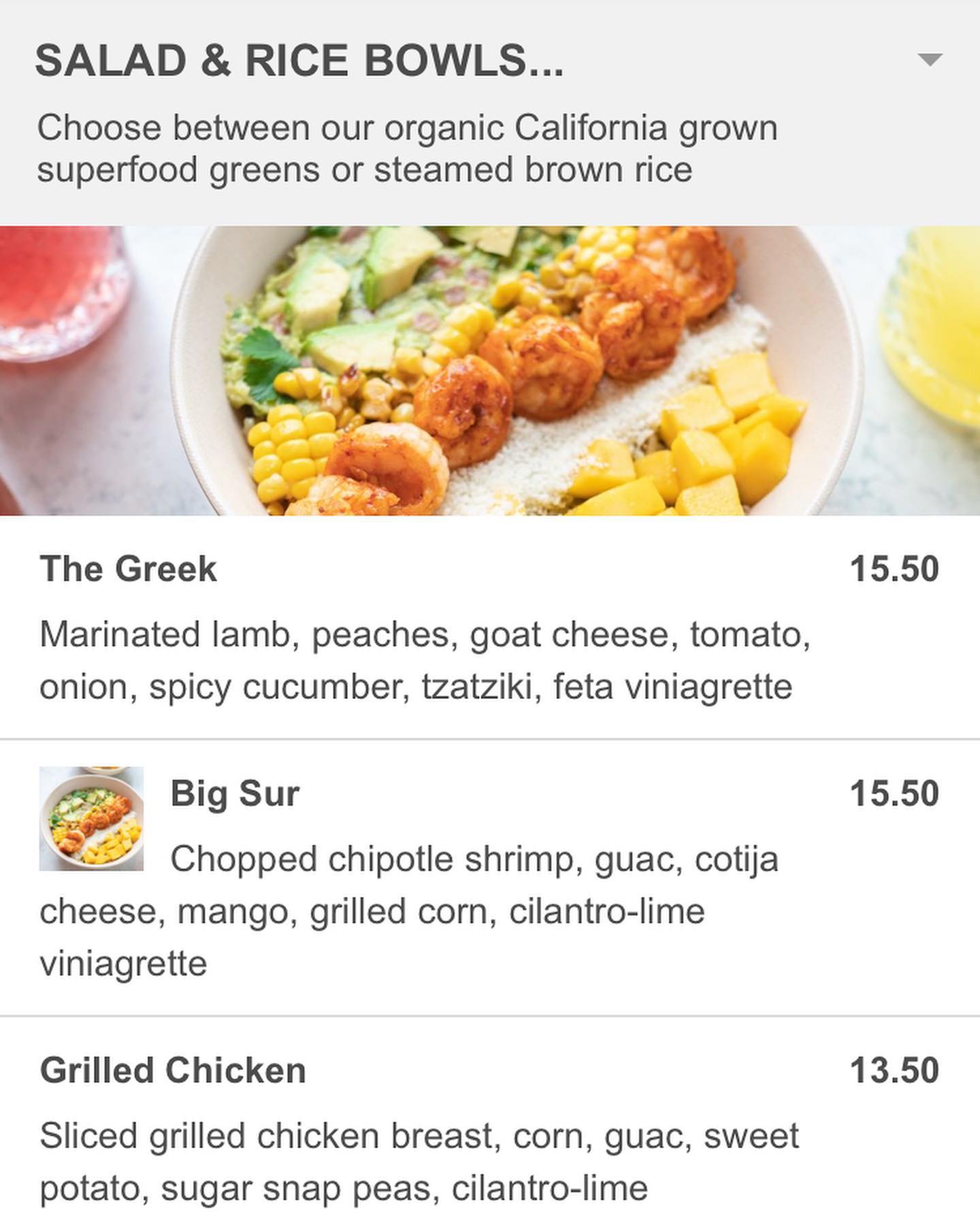
Task: Choose the Grilled Chicken bowl item
Action: pyautogui.click(x=174, y=1070)
